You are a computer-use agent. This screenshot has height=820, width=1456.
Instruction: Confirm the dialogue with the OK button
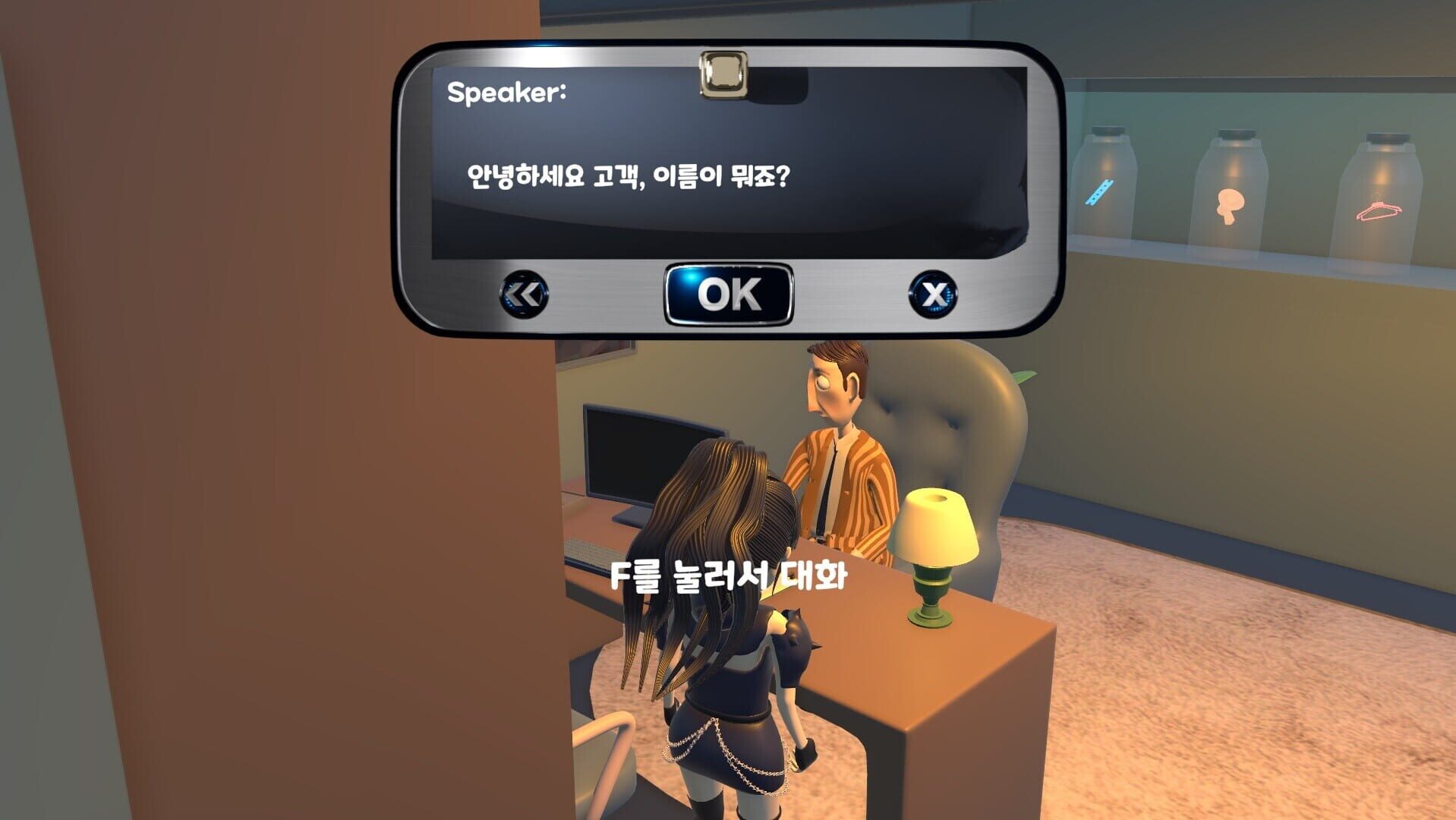[728, 295]
